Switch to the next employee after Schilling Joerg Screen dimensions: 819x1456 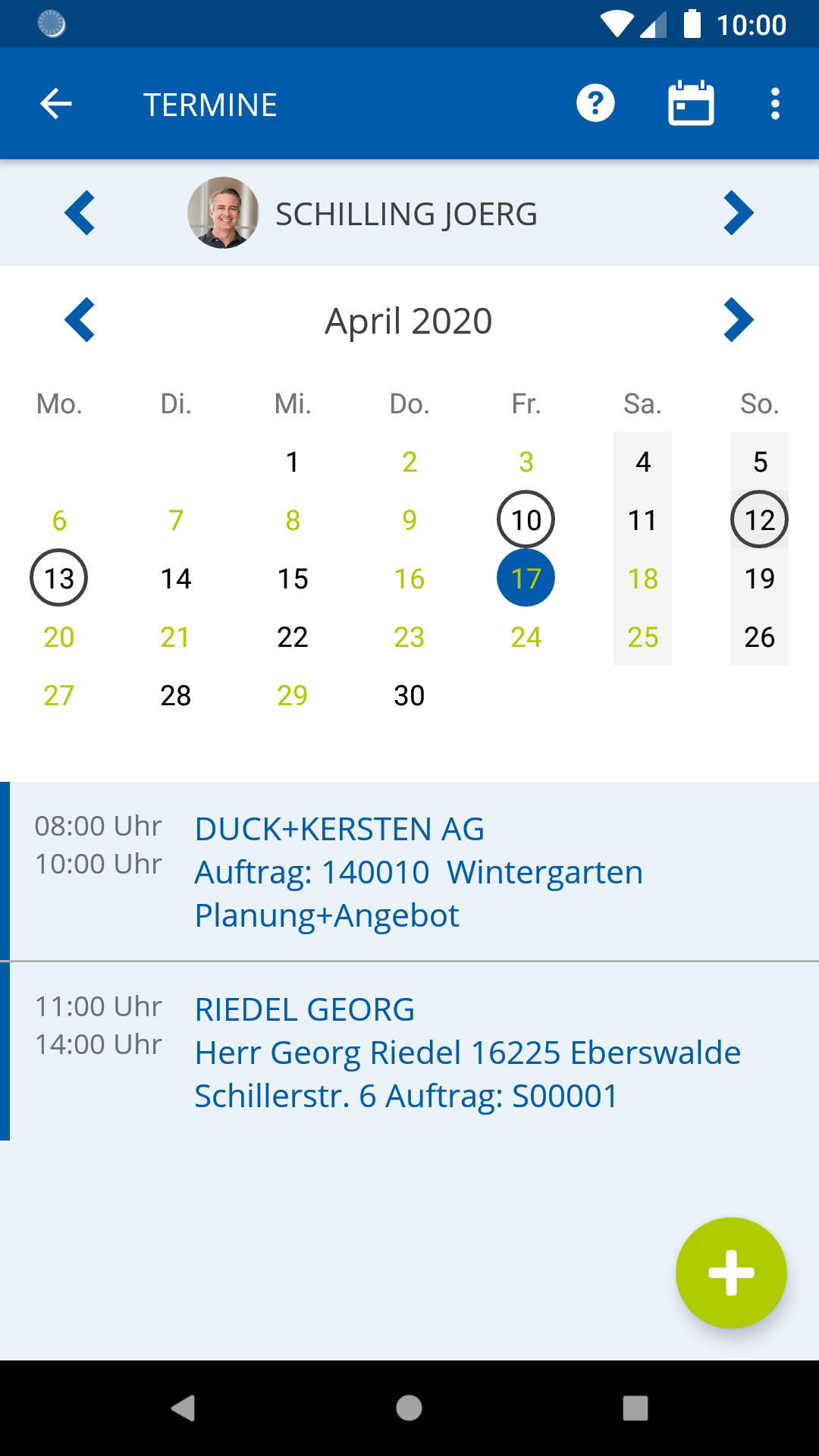point(739,213)
